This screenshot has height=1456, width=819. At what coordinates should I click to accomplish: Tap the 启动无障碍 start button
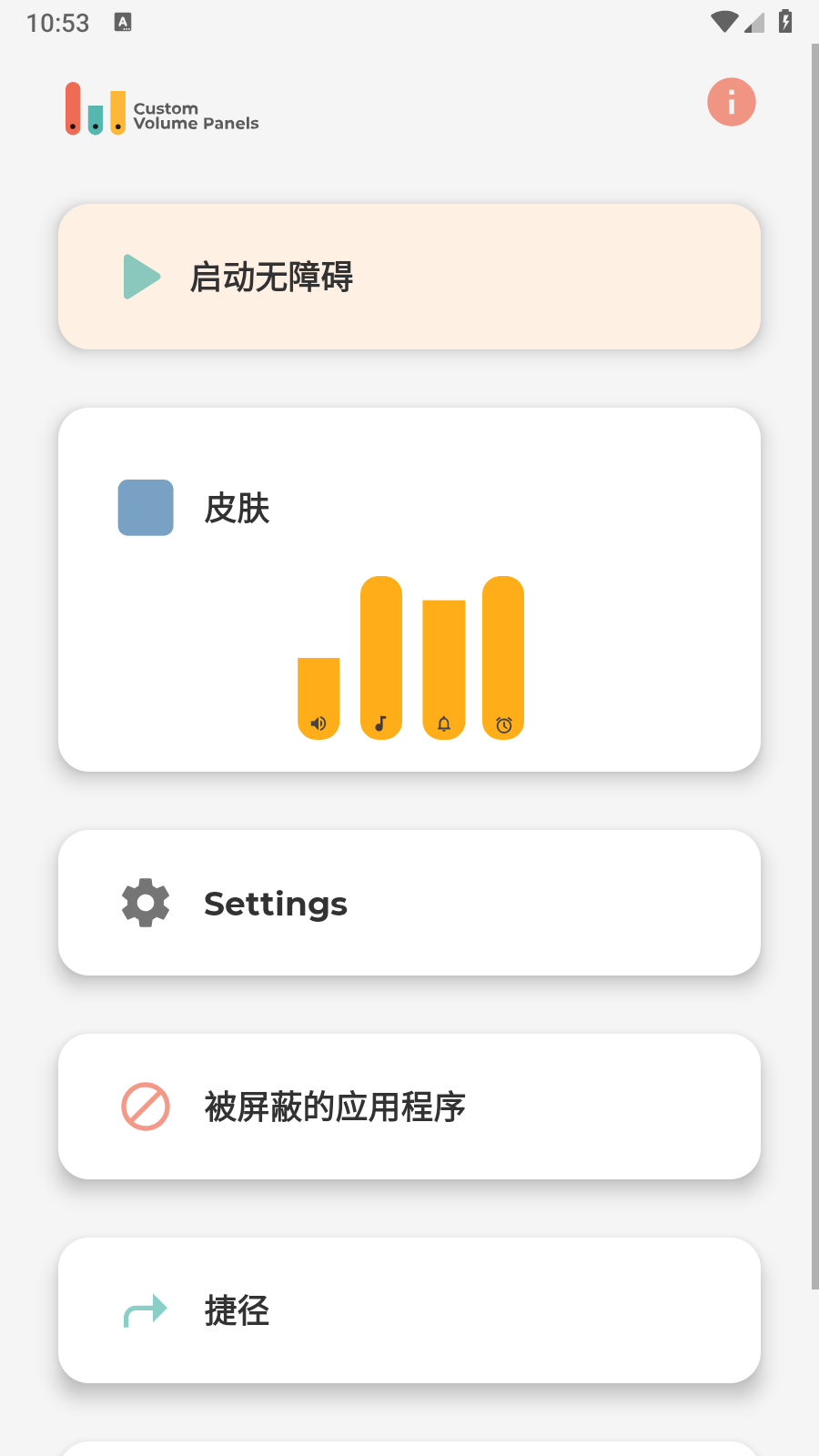[409, 277]
